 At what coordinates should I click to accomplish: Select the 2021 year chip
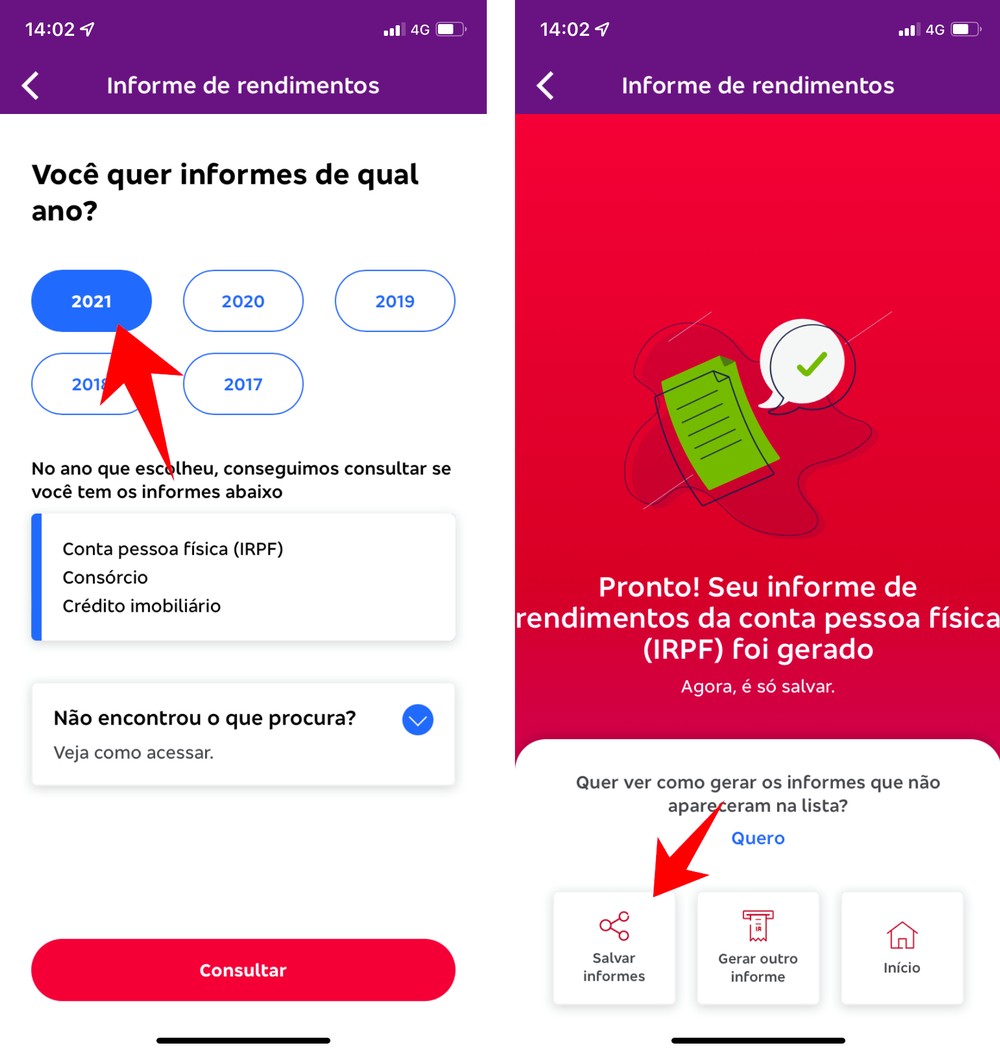point(91,301)
